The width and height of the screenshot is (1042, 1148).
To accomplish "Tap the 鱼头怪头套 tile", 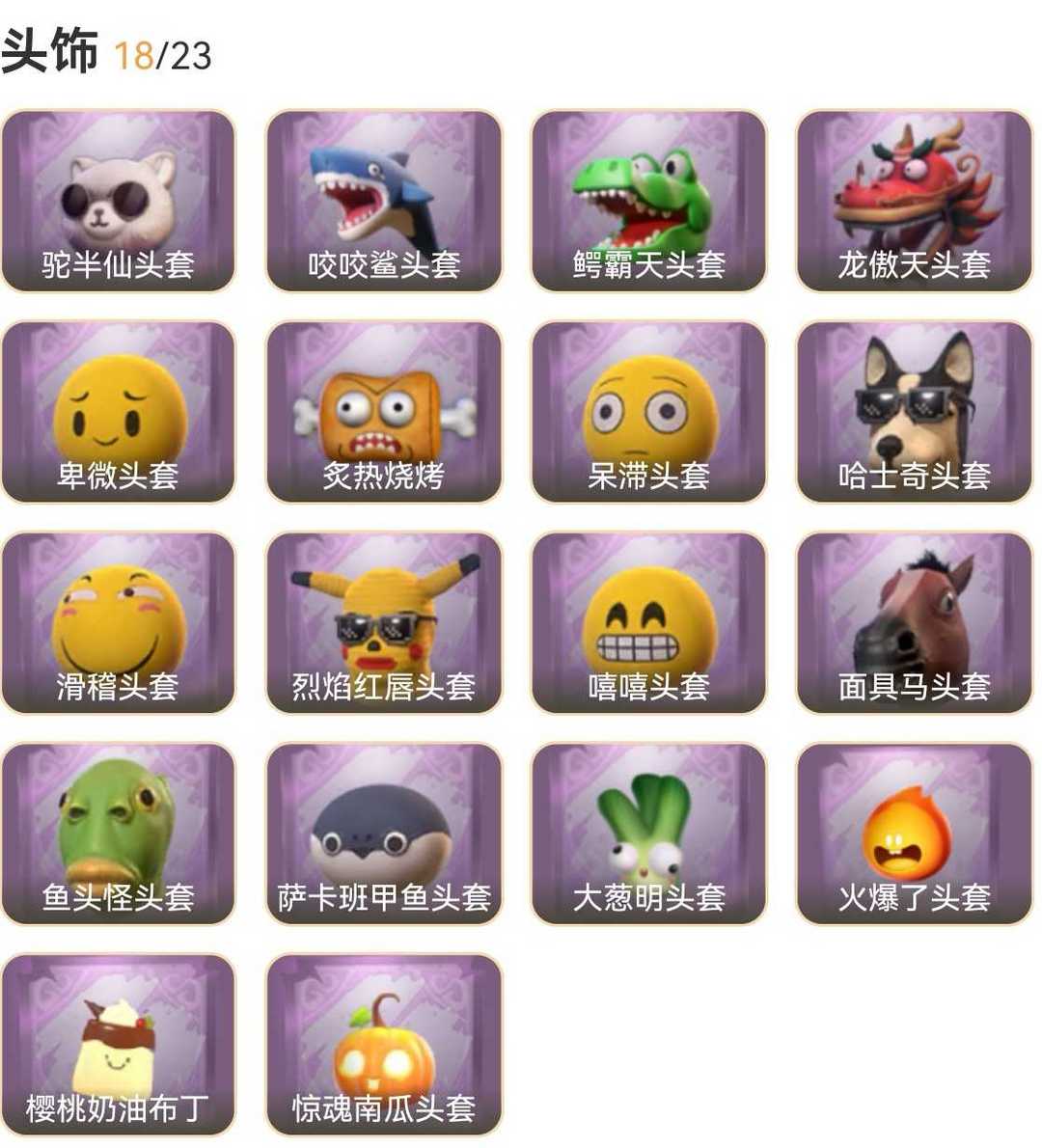I will pyautogui.click(x=118, y=834).
